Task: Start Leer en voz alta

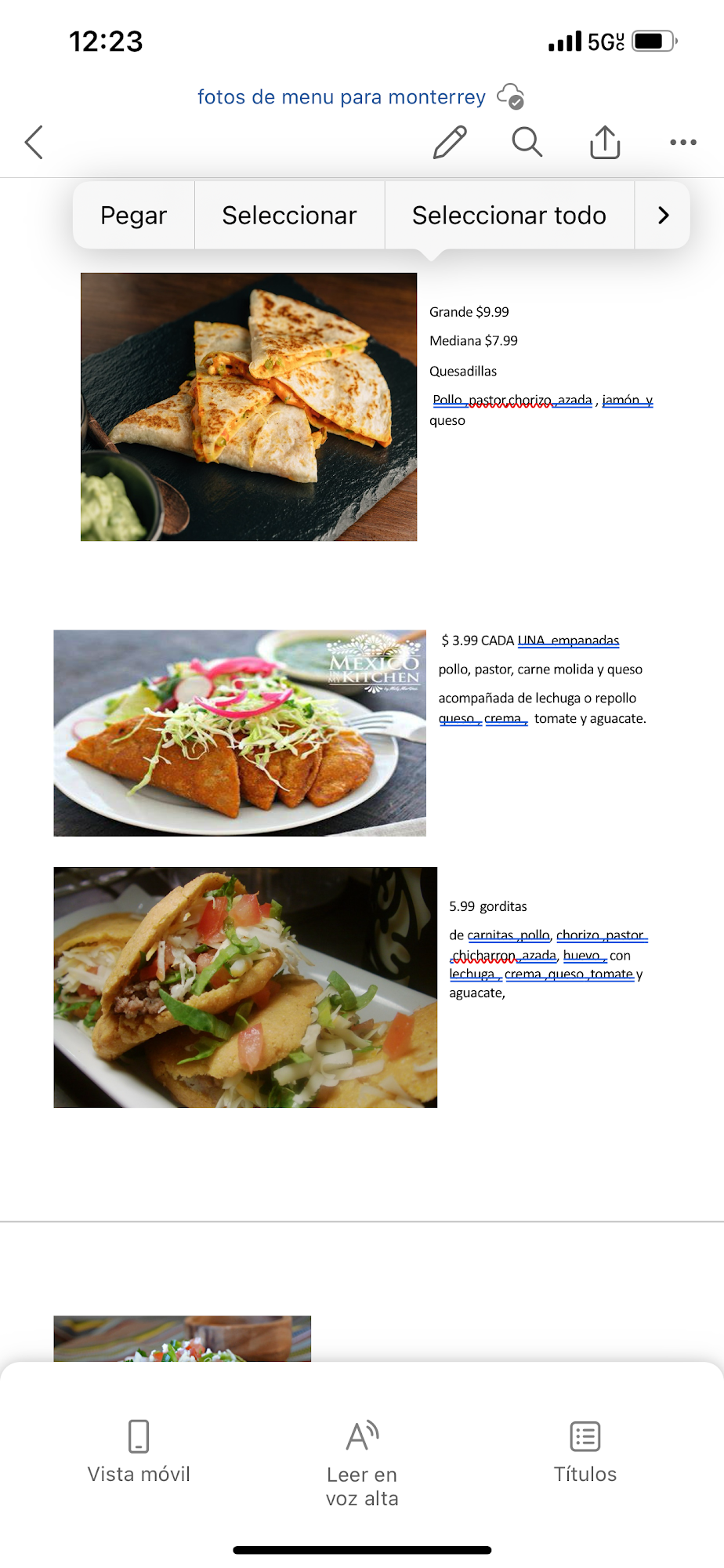Action: click(362, 1463)
